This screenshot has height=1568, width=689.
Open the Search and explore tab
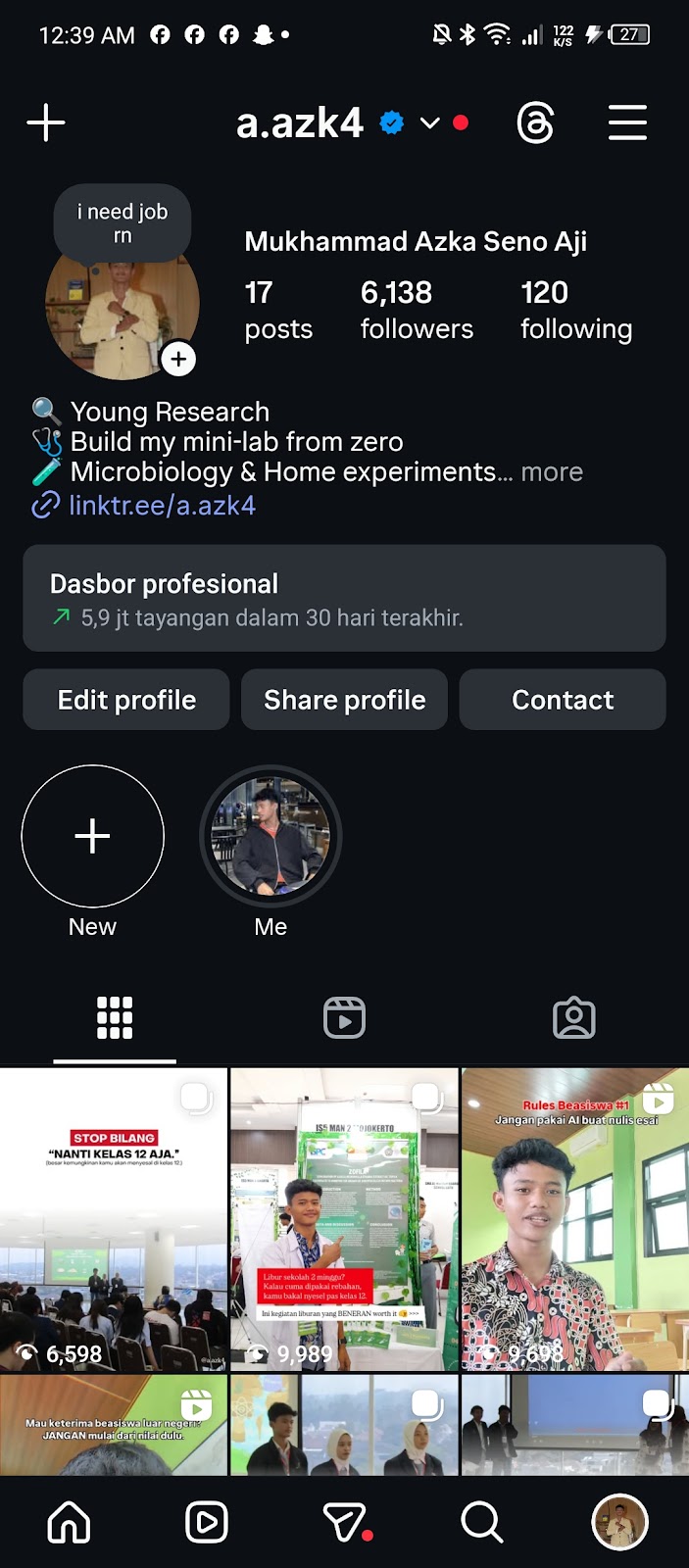(481, 1523)
